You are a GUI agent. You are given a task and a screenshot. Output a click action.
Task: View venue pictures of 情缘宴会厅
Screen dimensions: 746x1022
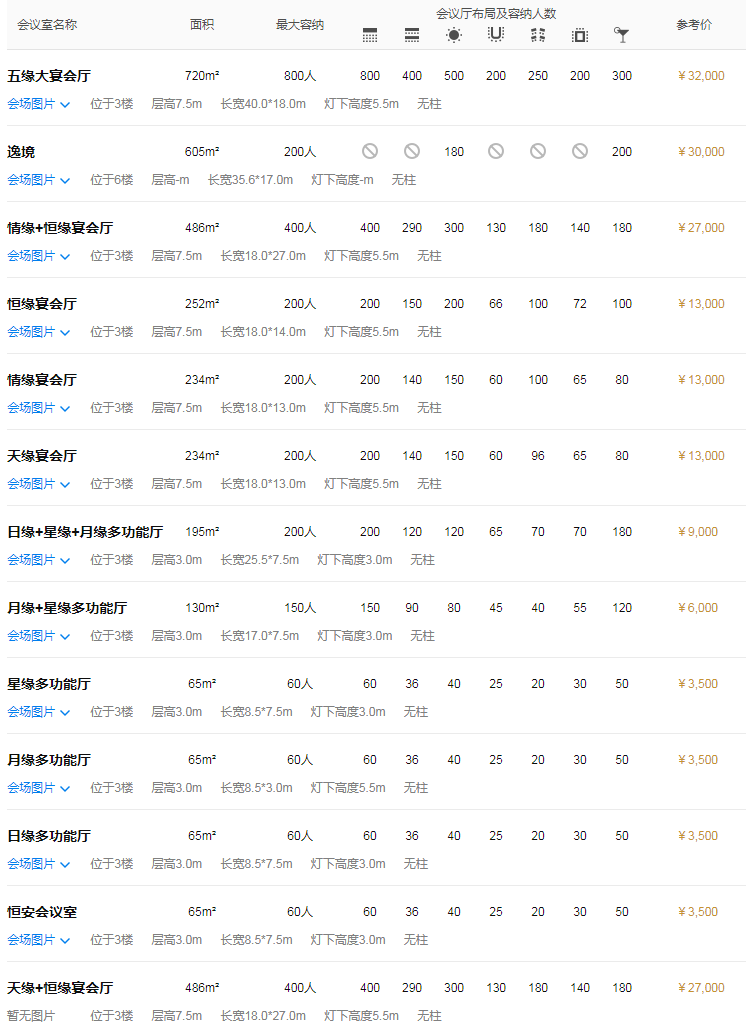(39, 408)
